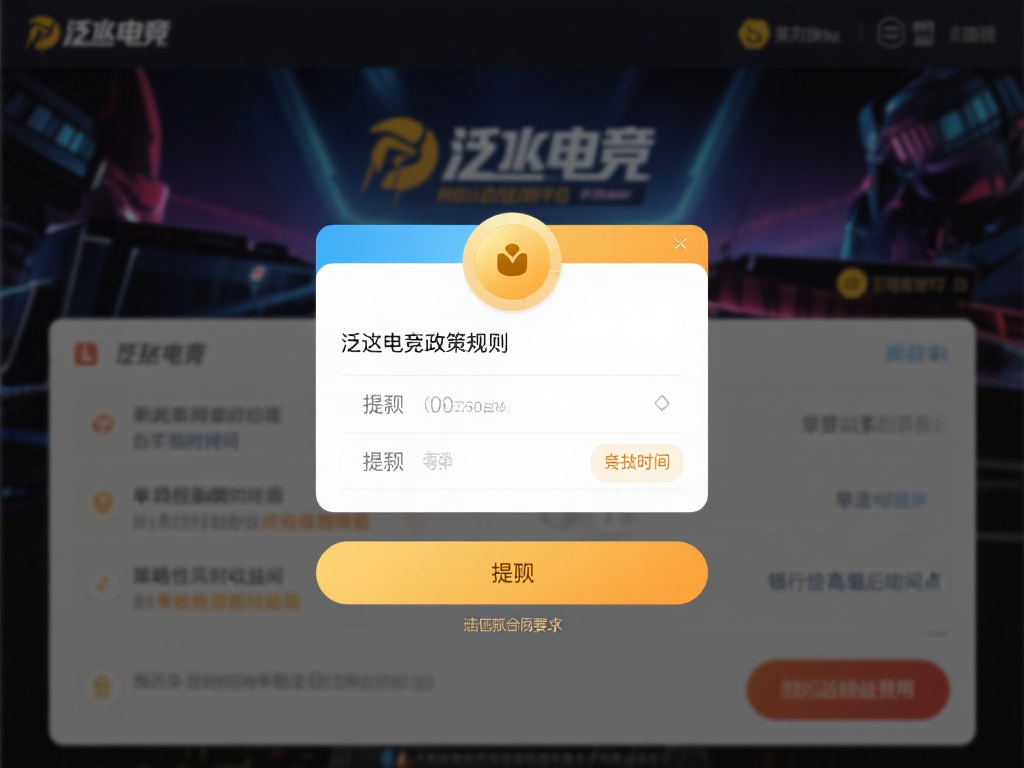
Task: Select the 竞技时间 chip
Action: tap(637, 462)
